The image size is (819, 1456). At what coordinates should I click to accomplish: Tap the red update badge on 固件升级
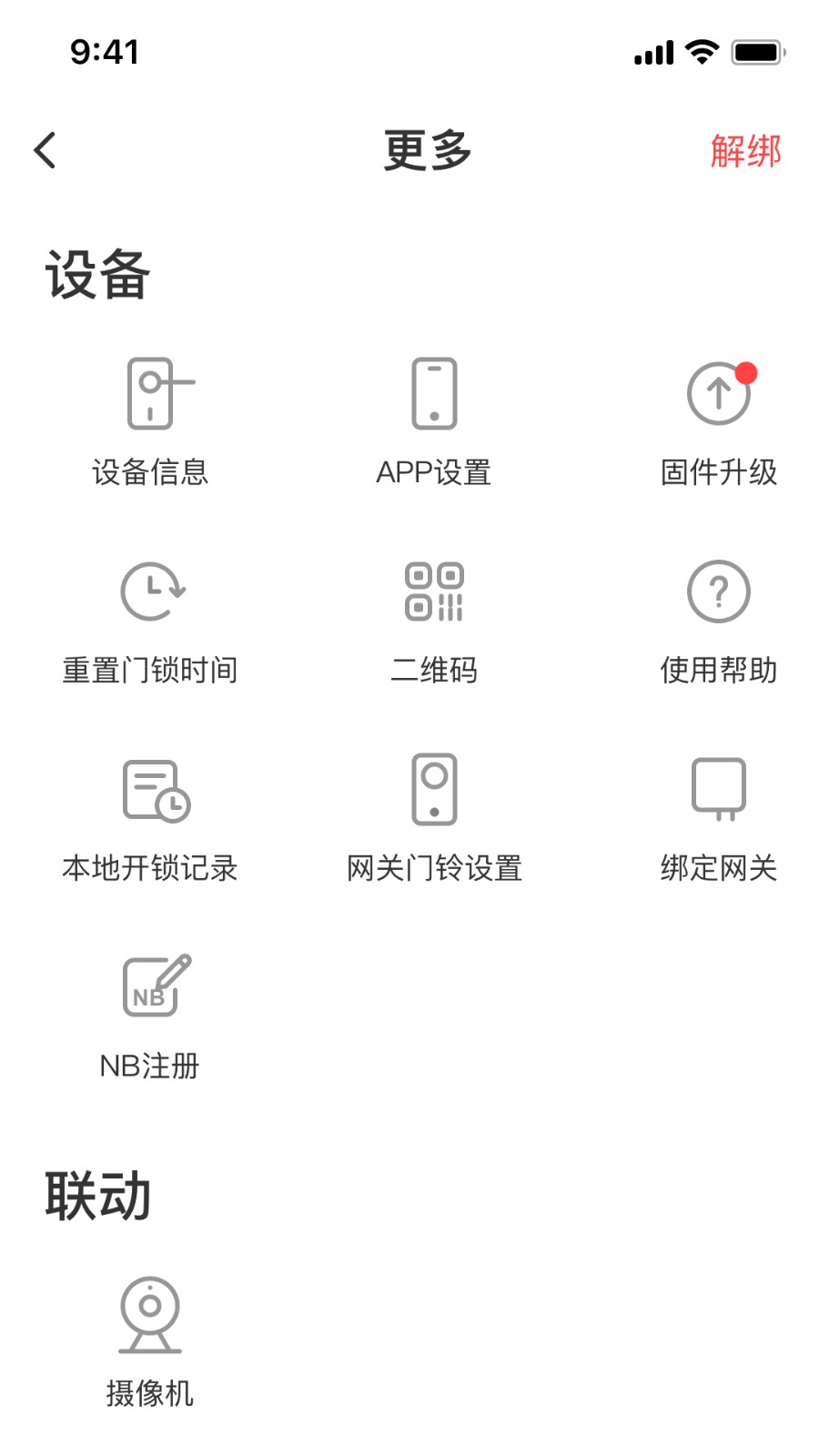coord(748,371)
